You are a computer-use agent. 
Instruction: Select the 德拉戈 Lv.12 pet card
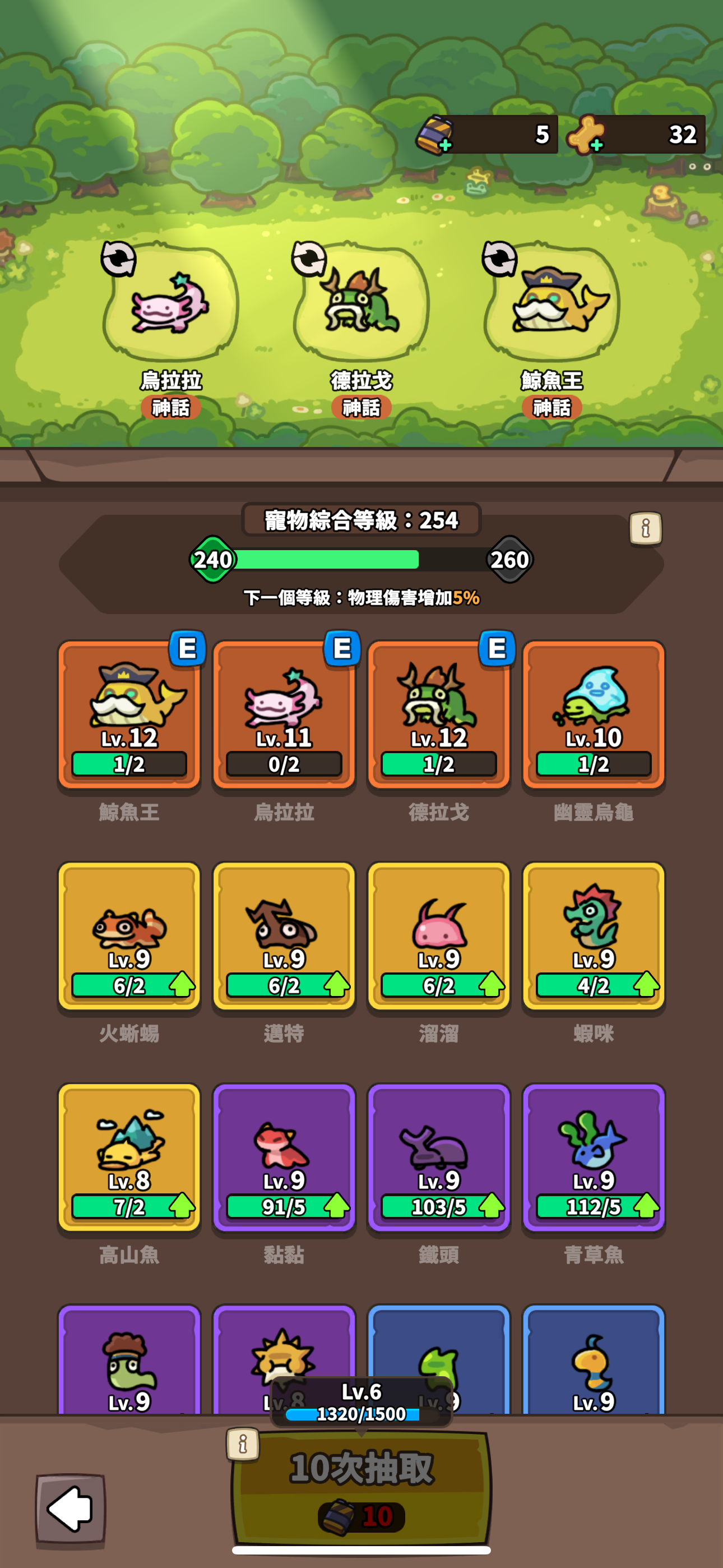pyautogui.click(x=438, y=713)
